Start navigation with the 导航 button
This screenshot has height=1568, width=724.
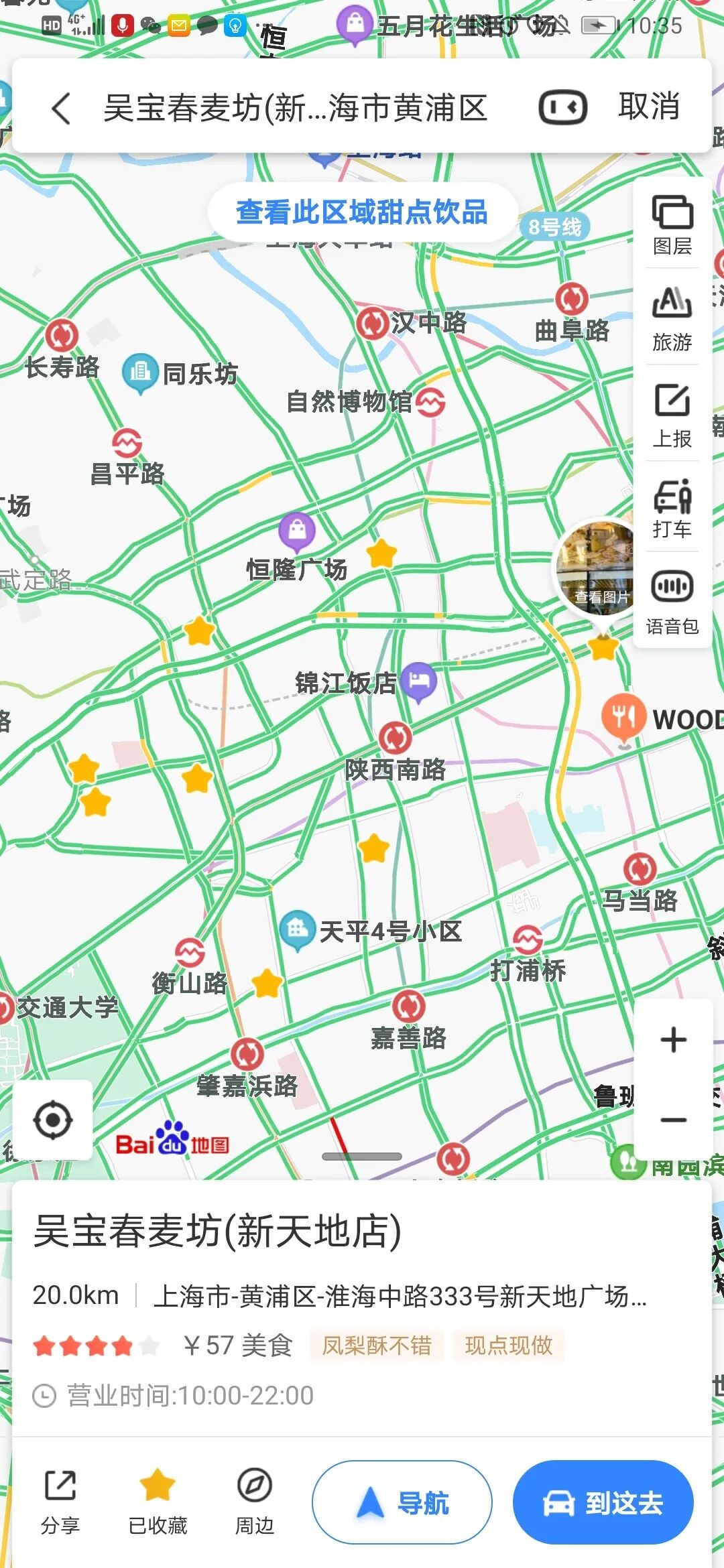(x=402, y=1502)
